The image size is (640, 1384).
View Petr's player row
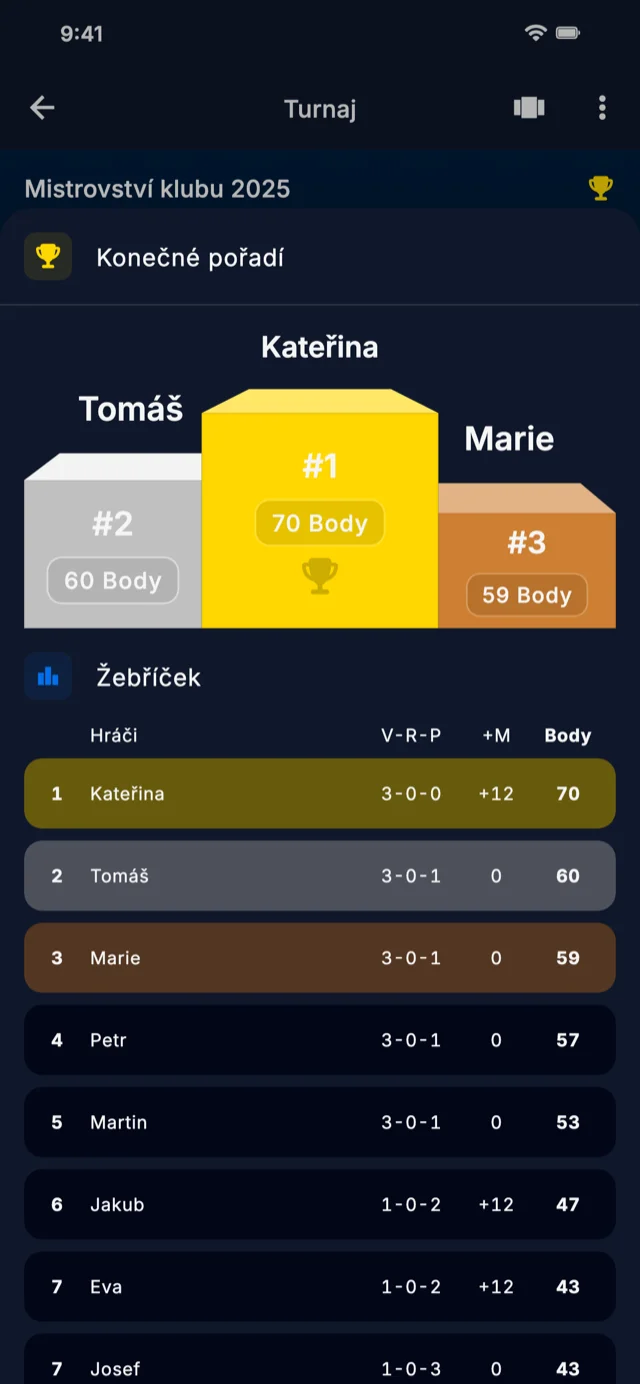click(319, 1040)
